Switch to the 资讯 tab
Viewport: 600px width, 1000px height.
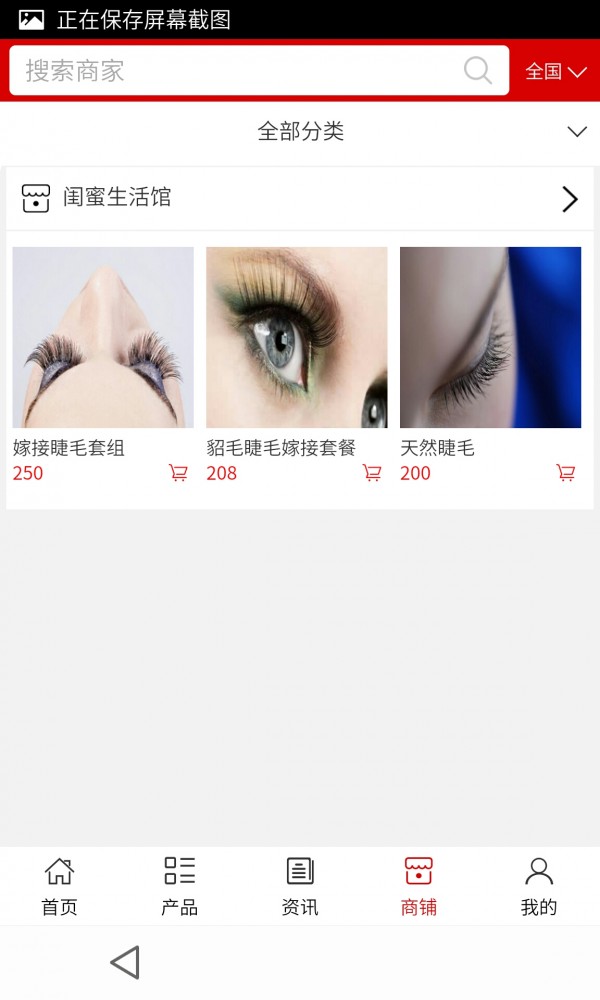pos(300,886)
